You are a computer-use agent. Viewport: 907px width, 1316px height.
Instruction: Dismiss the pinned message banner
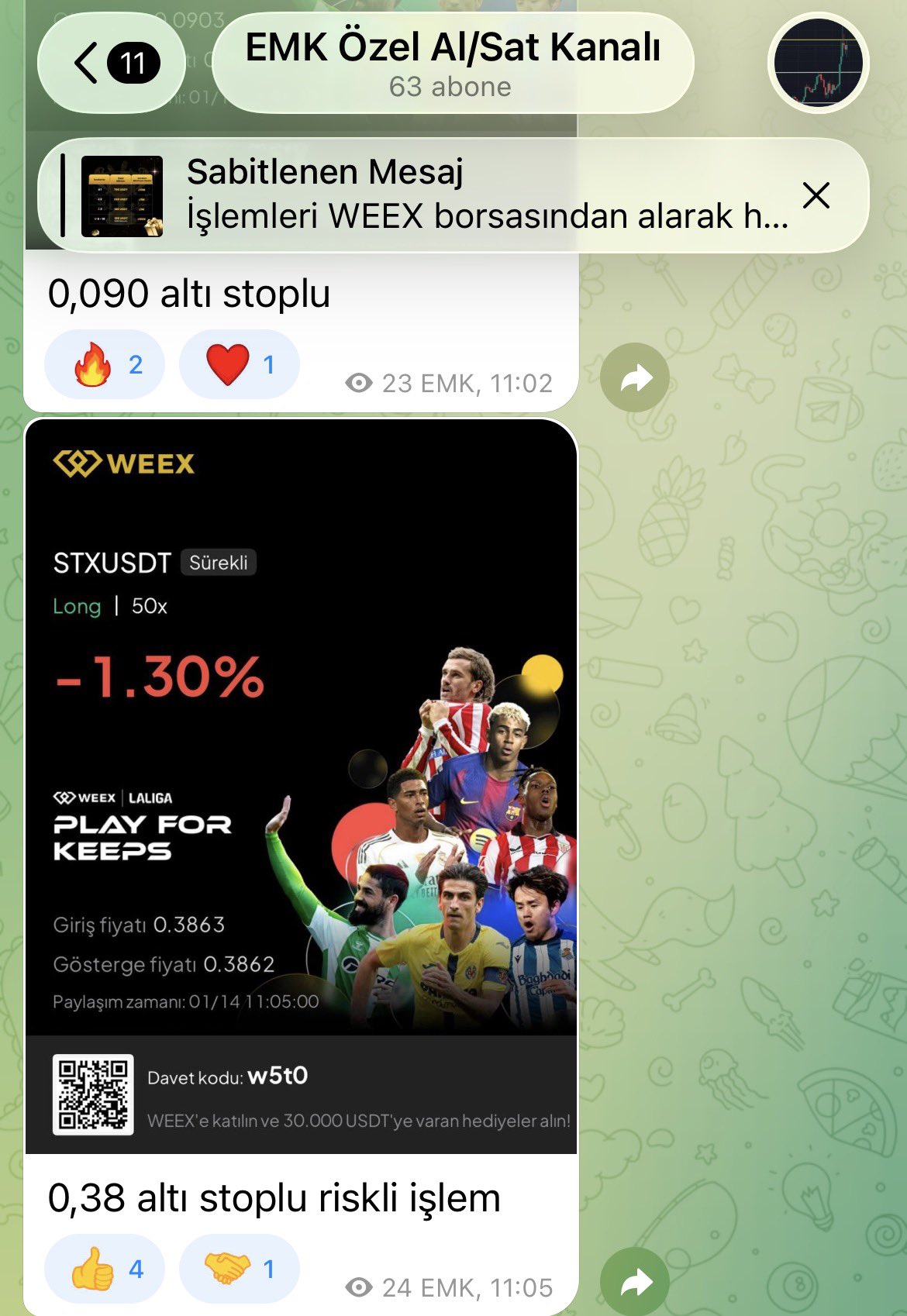point(816,195)
